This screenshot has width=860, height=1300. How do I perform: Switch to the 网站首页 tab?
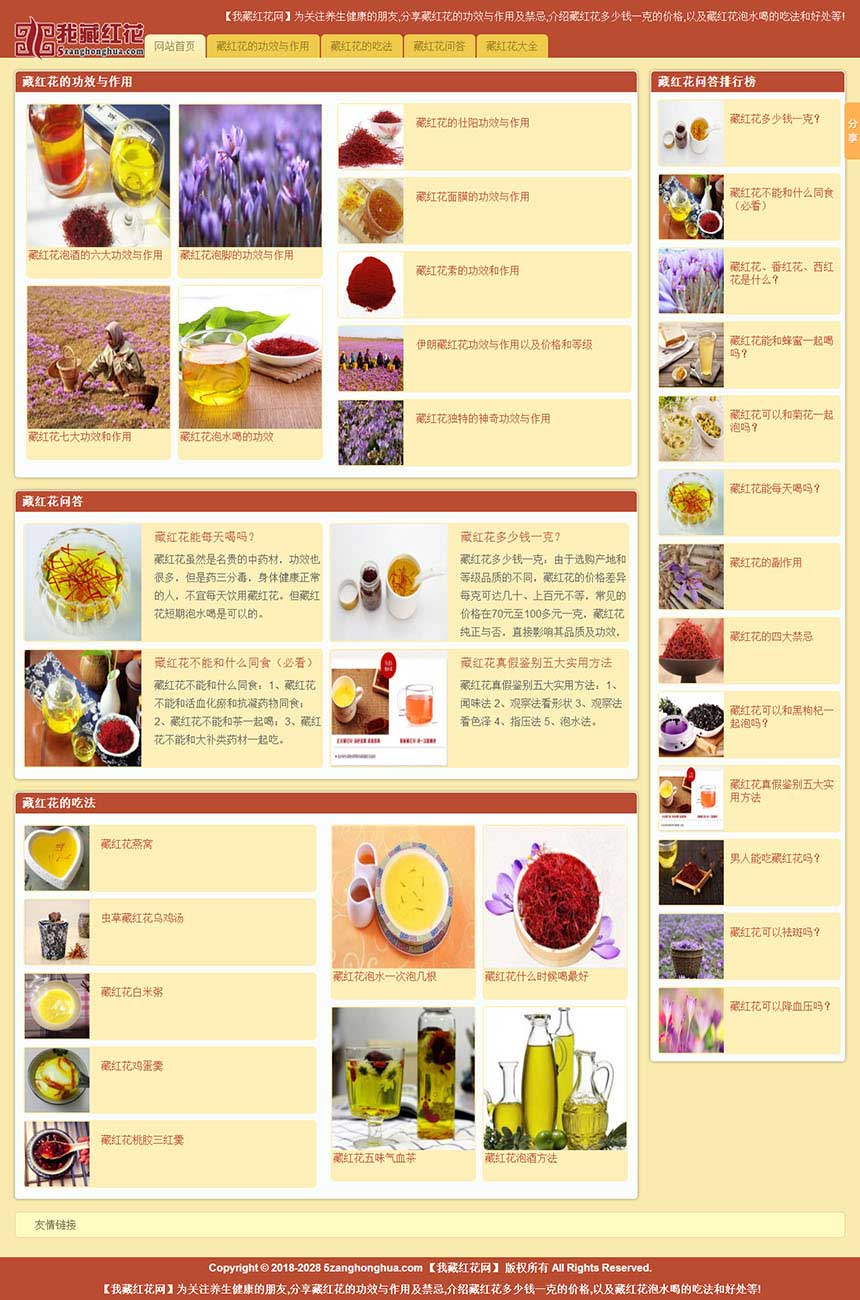tap(174, 46)
